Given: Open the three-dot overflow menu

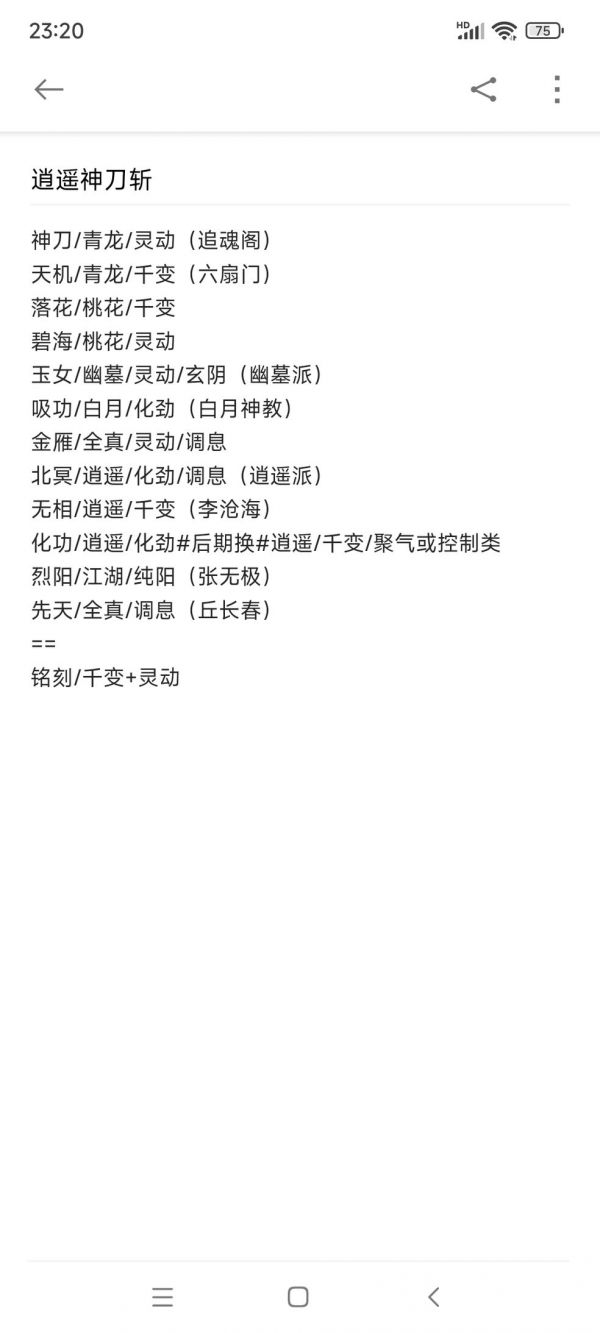Looking at the screenshot, I should pyautogui.click(x=557, y=89).
